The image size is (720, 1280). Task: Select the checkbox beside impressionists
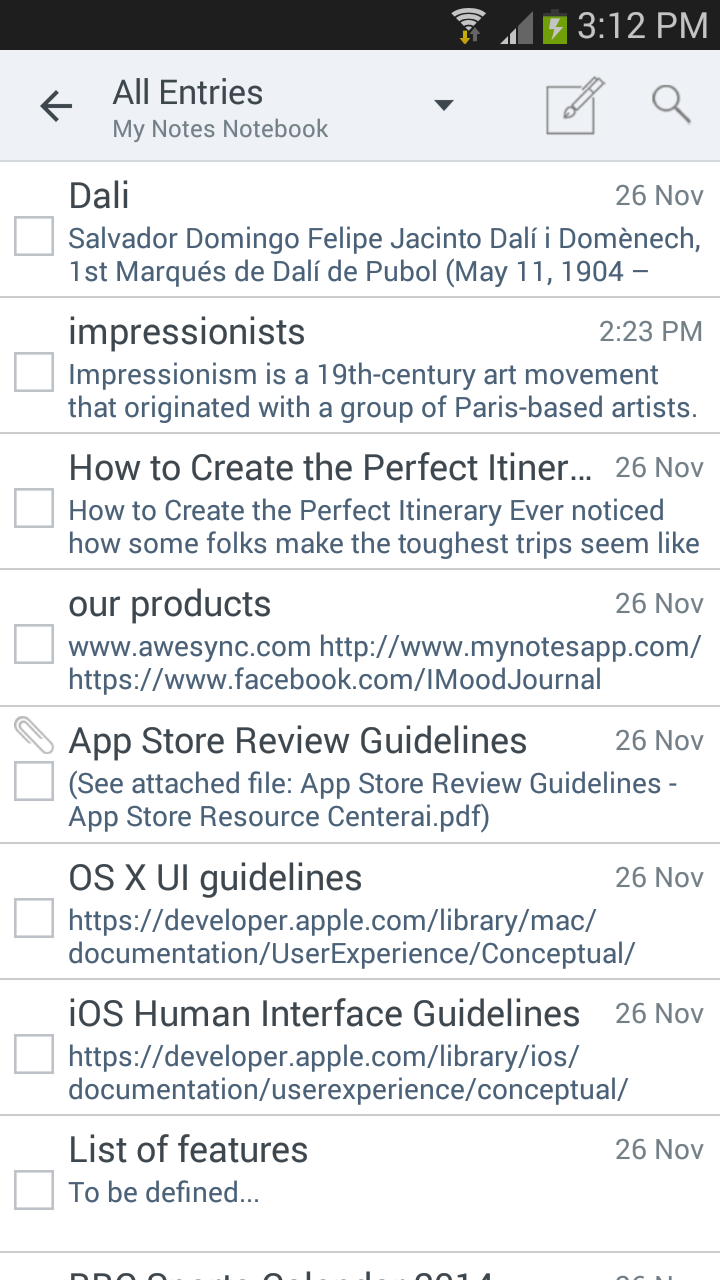(34, 373)
